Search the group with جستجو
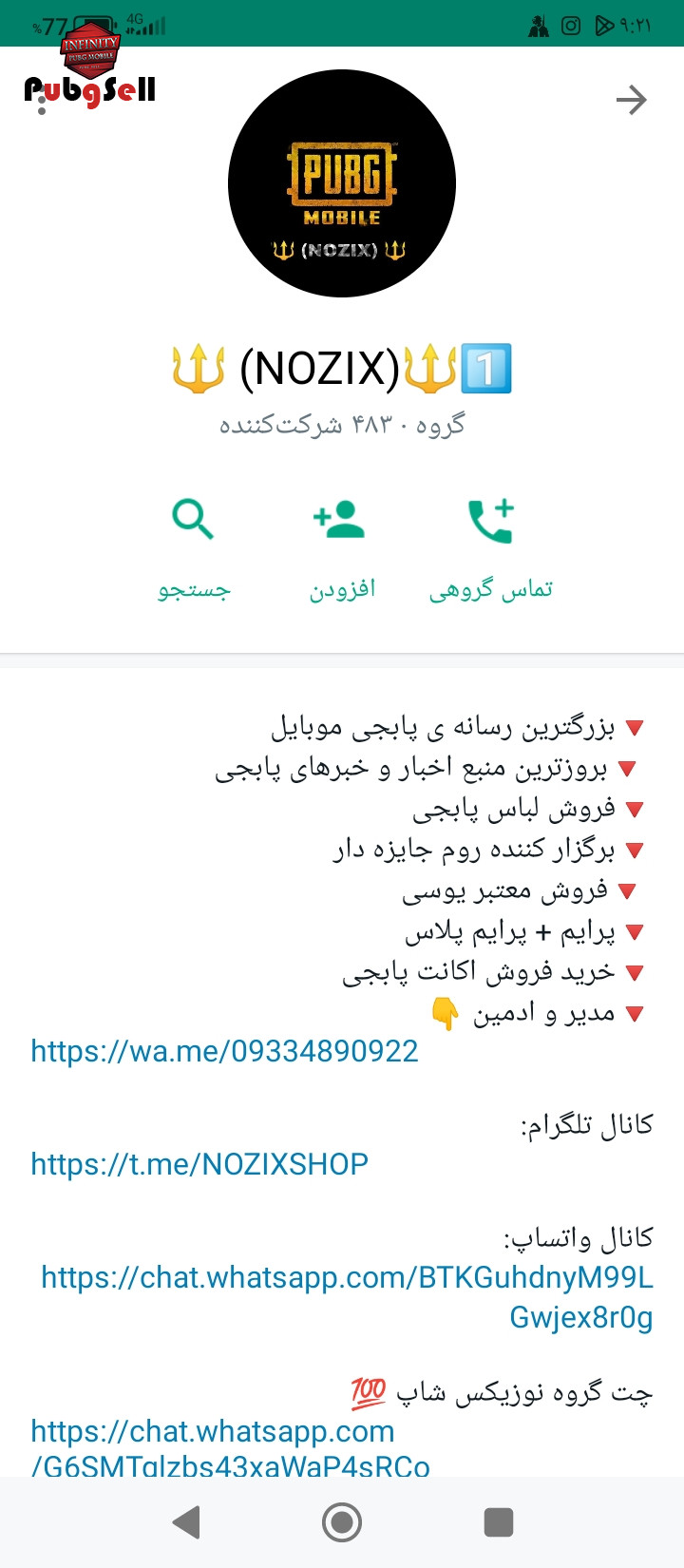The image size is (684, 1568). pos(194,549)
